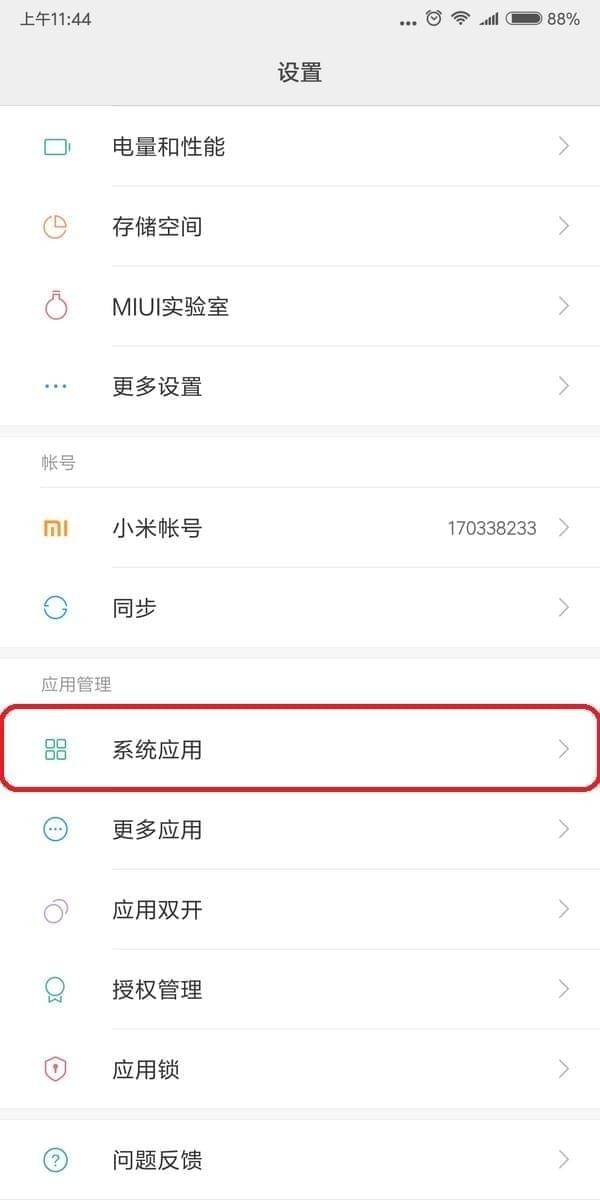The image size is (600, 1200).
Task: Open 应用锁 settings
Action: click(x=300, y=1069)
